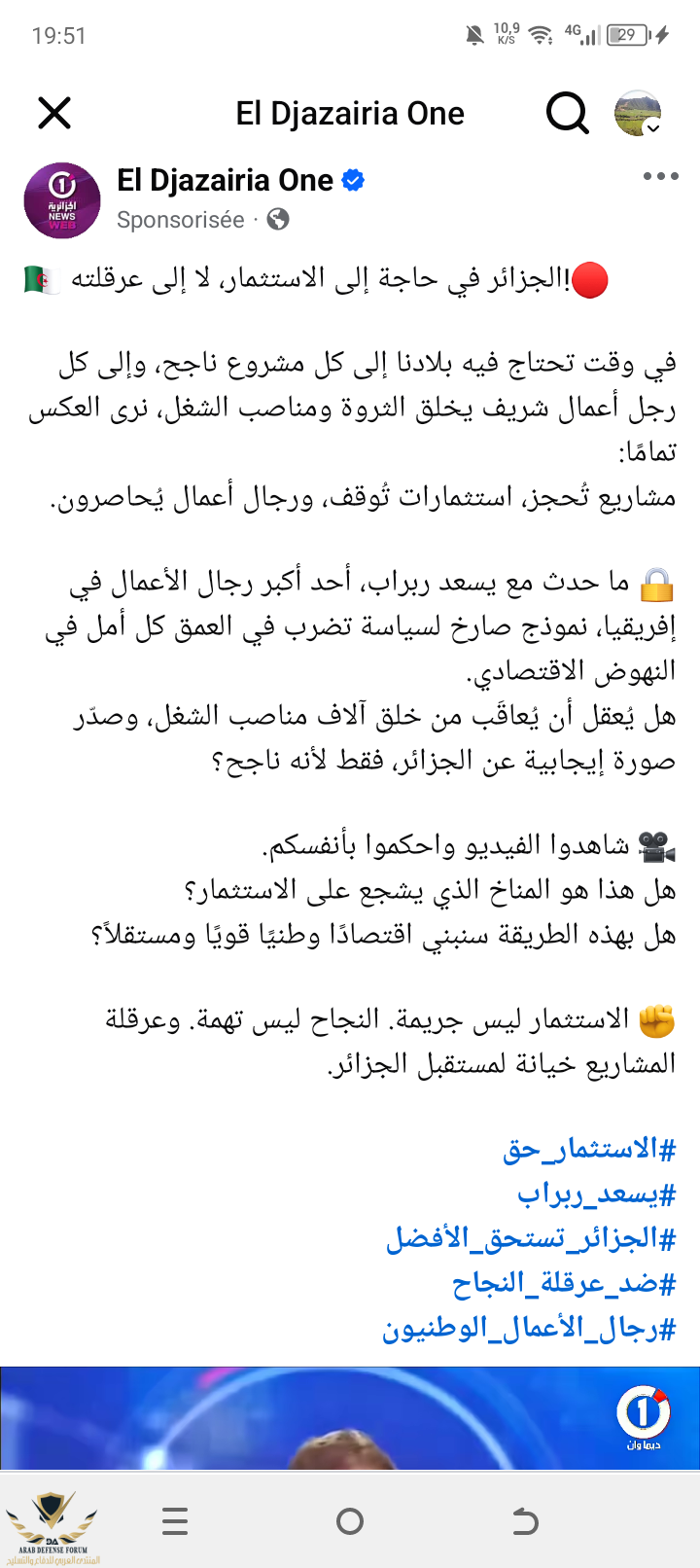Open El Djazairia One profile picture
Viewport: 700px width, 1568px height.
[62, 200]
